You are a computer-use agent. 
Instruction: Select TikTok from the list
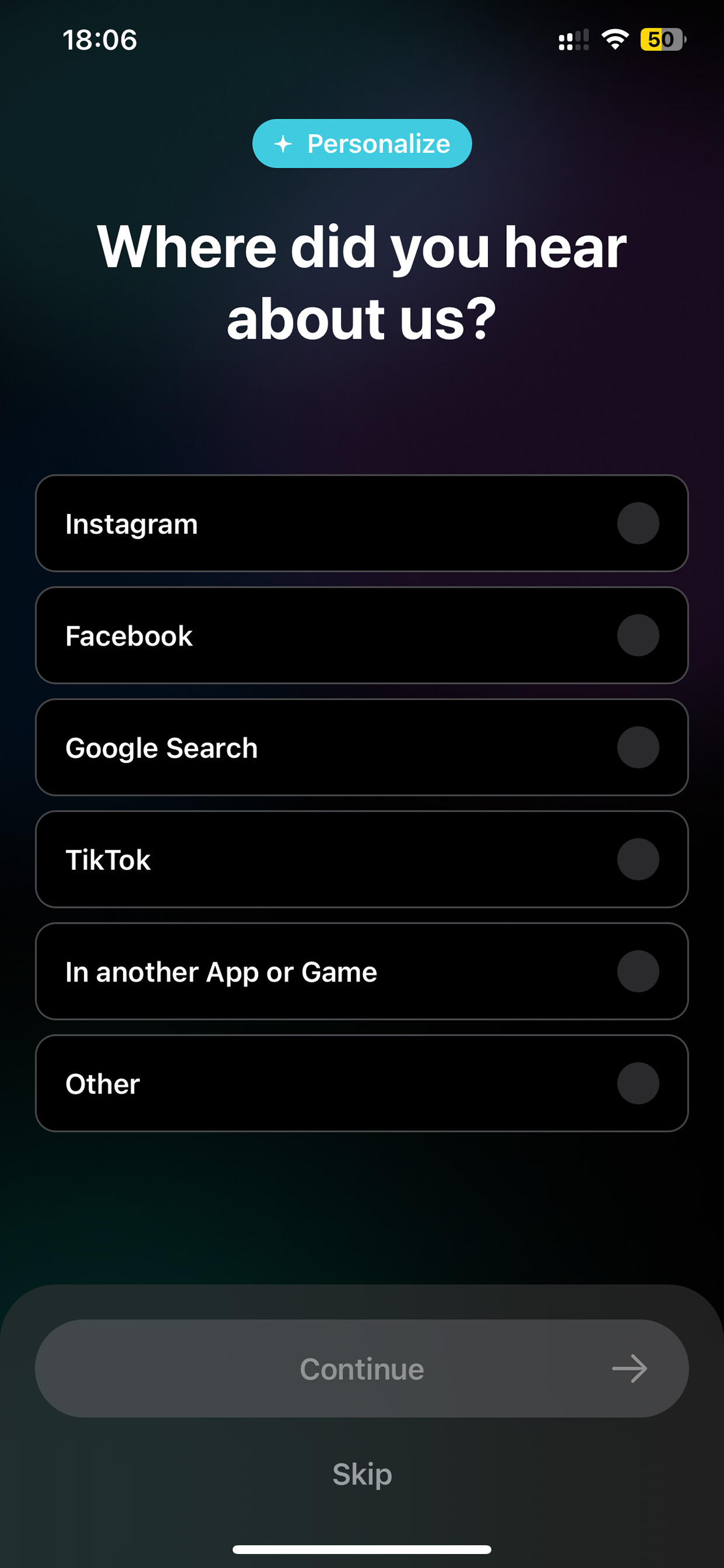point(361,859)
